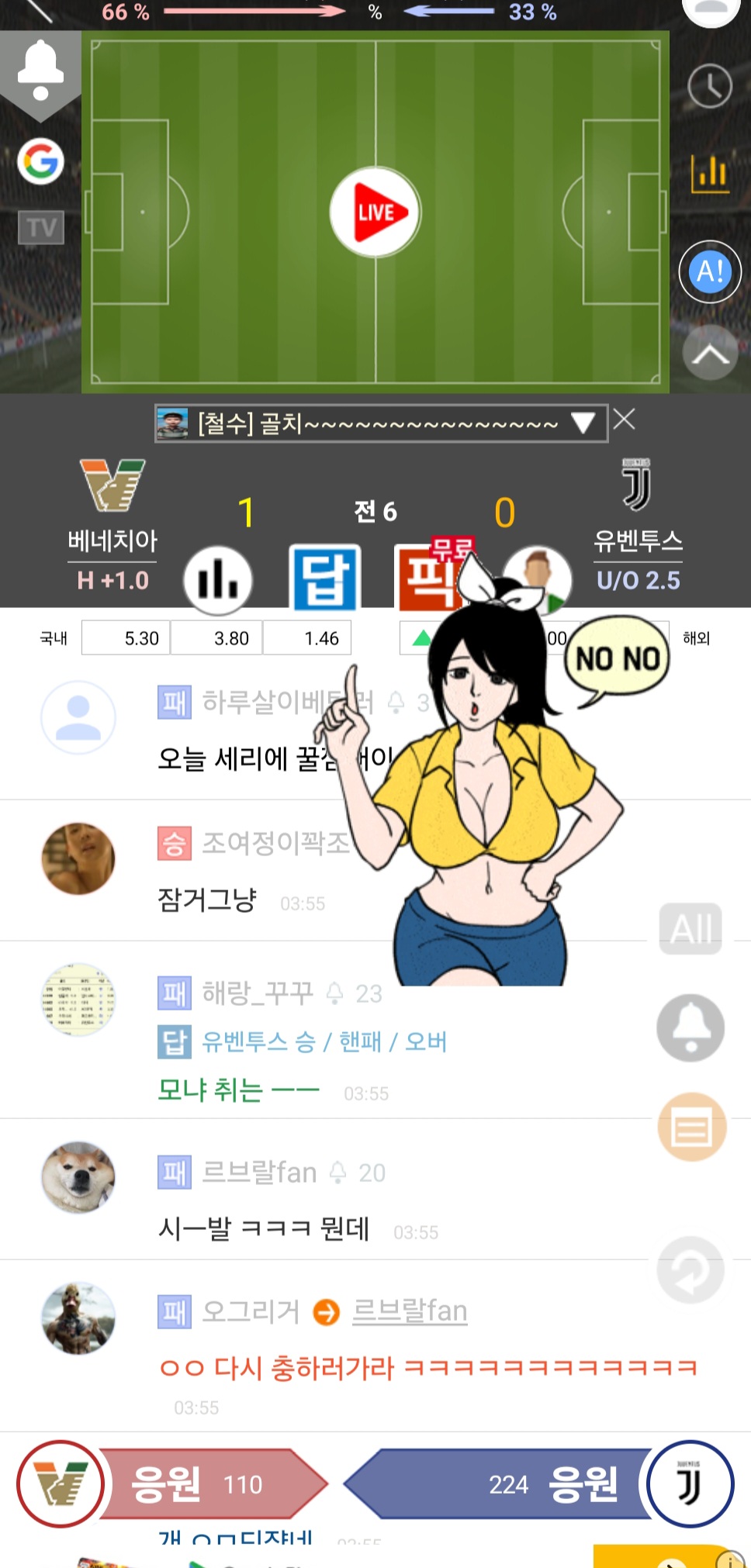The width and height of the screenshot is (751, 1568).
Task: Open the orange list floating button
Action: [692, 1127]
